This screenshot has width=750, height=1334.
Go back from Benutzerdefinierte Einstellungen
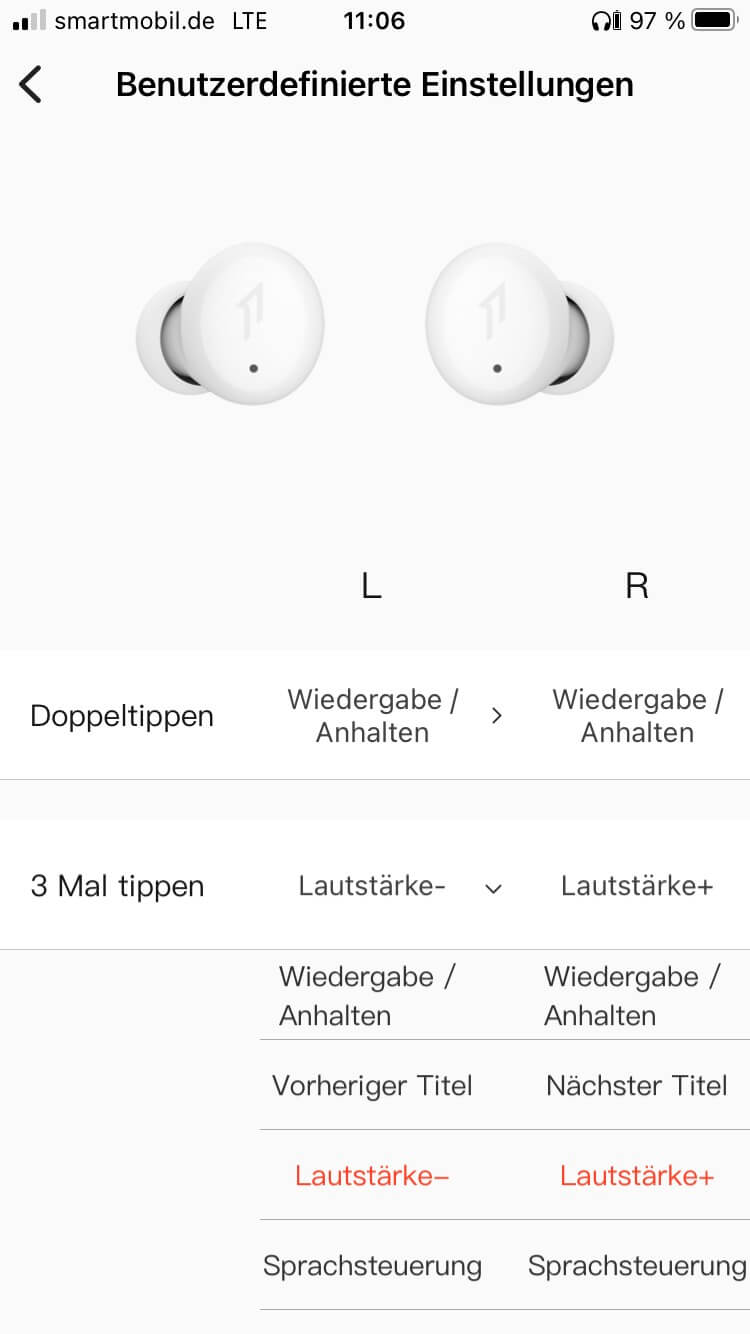tap(31, 85)
